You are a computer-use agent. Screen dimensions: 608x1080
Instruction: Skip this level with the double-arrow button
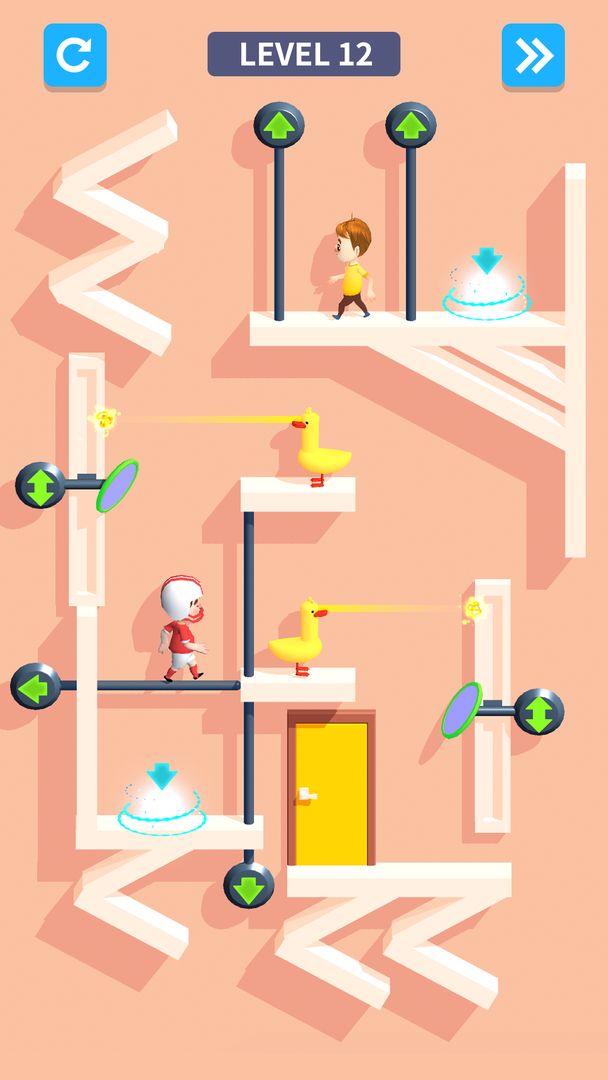[533, 54]
